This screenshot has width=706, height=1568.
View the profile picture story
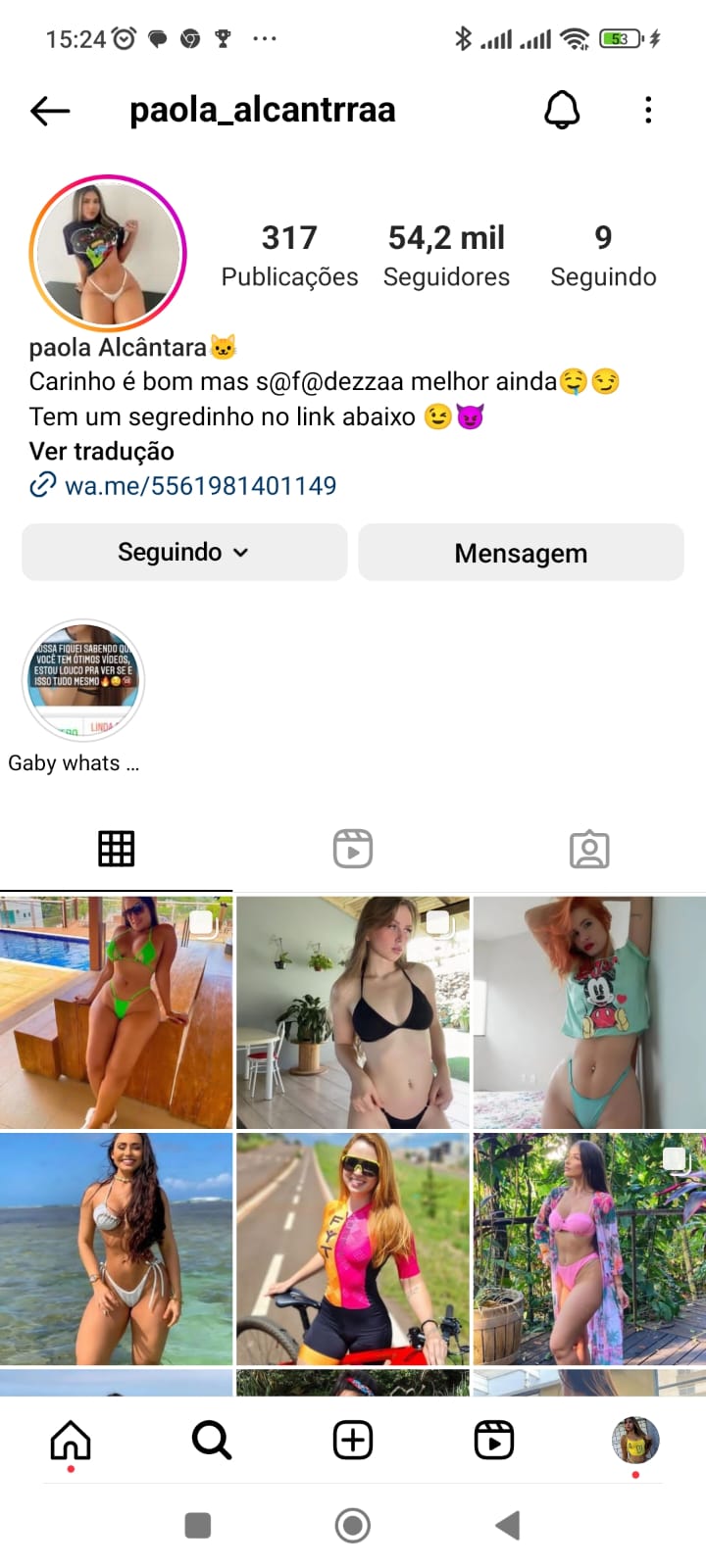108,254
